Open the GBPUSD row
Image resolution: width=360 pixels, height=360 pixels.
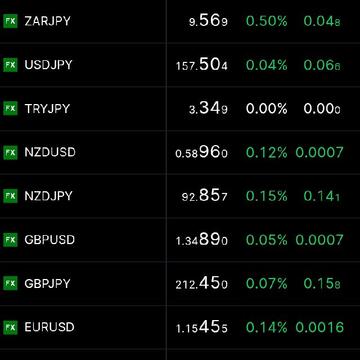click(180, 240)
